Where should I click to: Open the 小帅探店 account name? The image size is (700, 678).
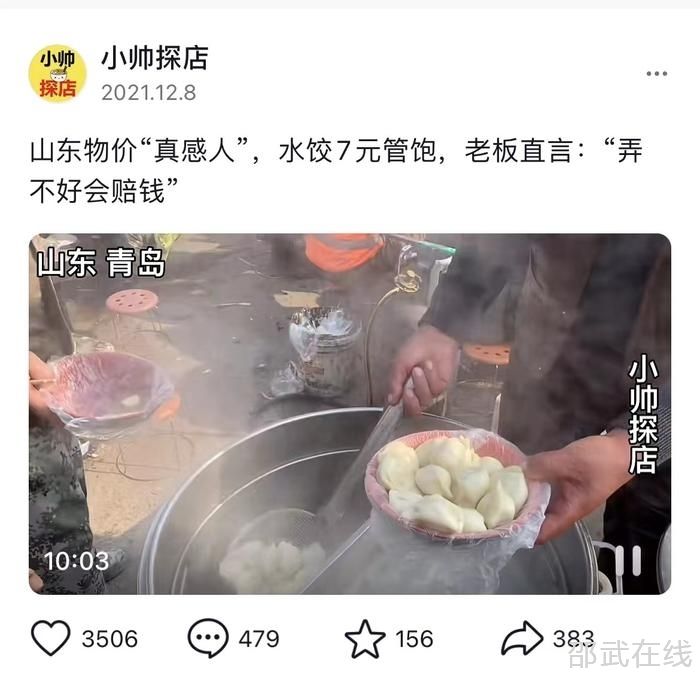click(x=154, y=58)
